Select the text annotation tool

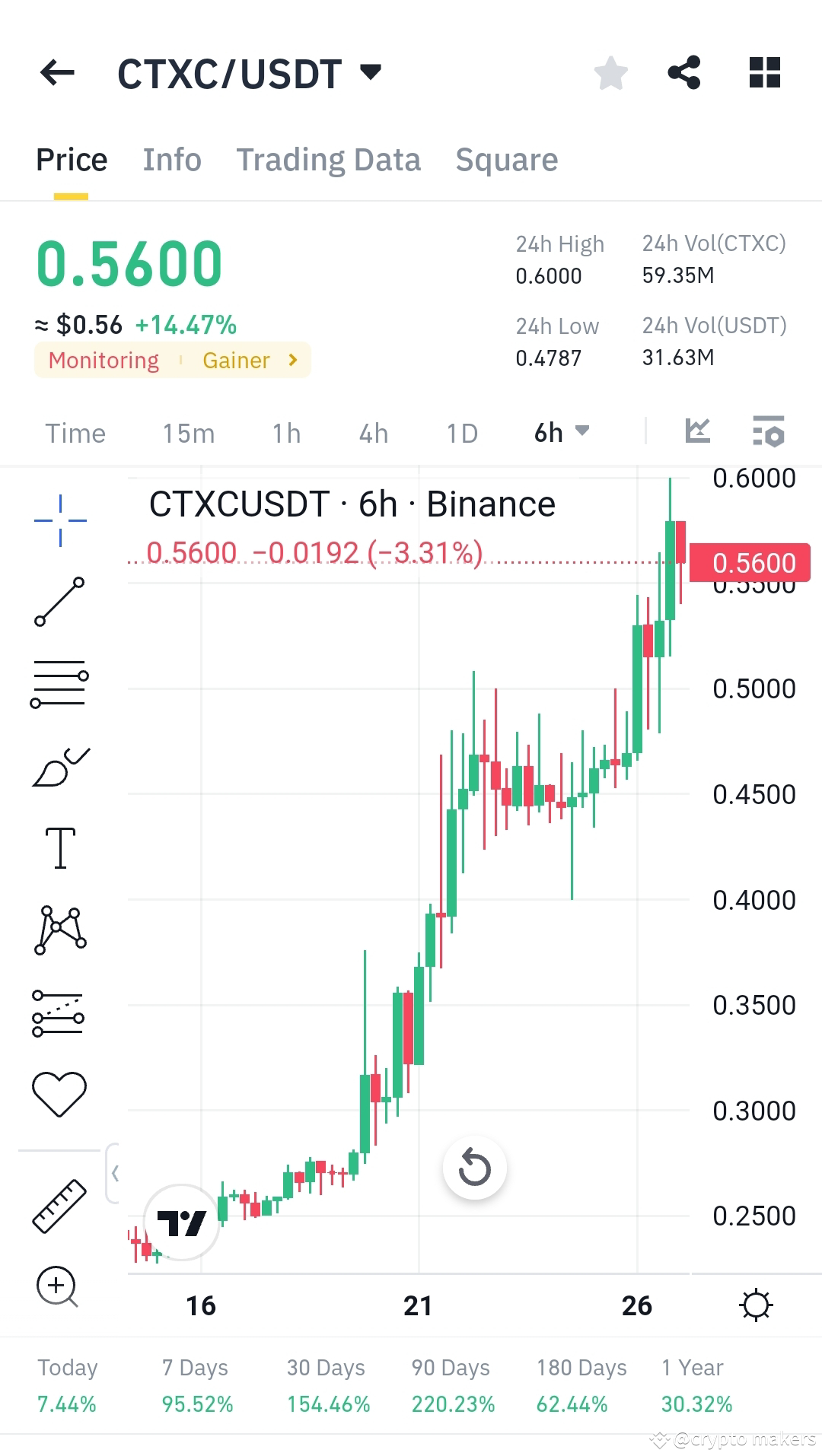tap(59, 847)
